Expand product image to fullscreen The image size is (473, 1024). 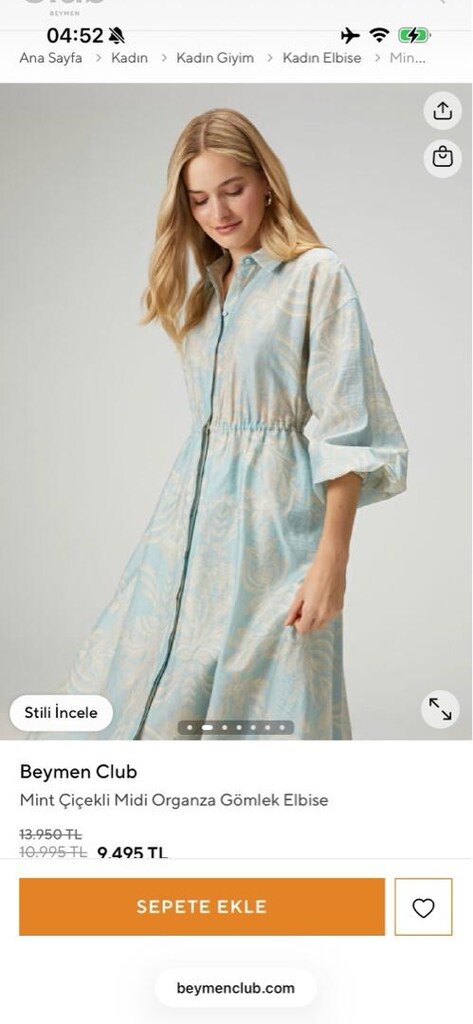click(440, 709)
